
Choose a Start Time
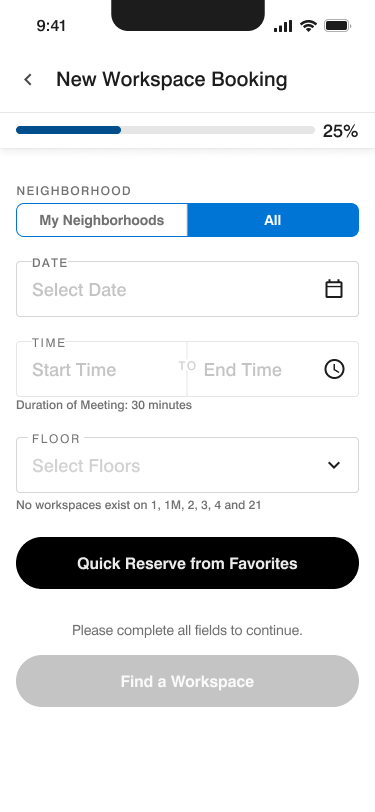pyautogui.click(x=102, y=369)
